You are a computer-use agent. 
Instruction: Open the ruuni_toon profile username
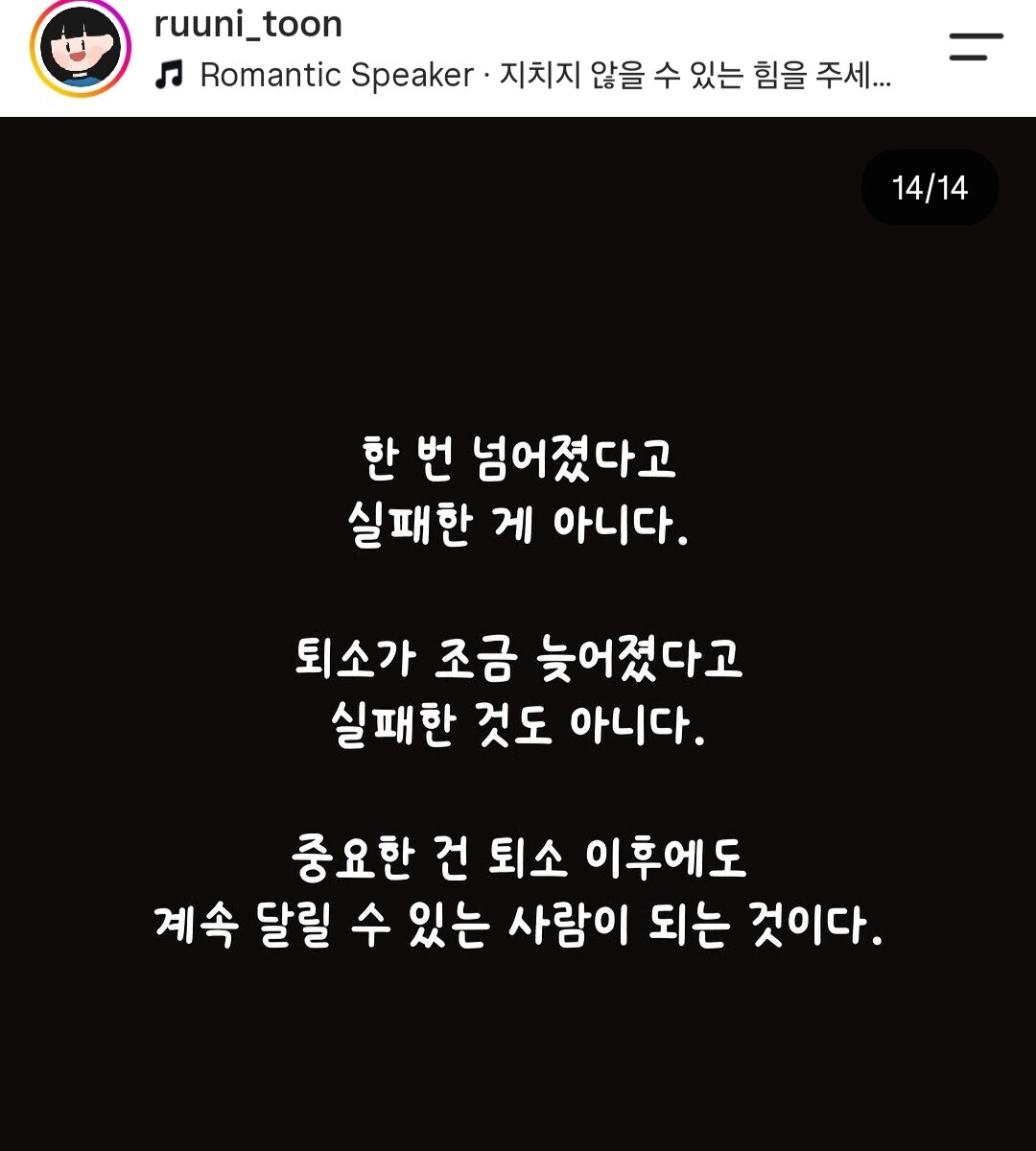click(x=247, y=24)
